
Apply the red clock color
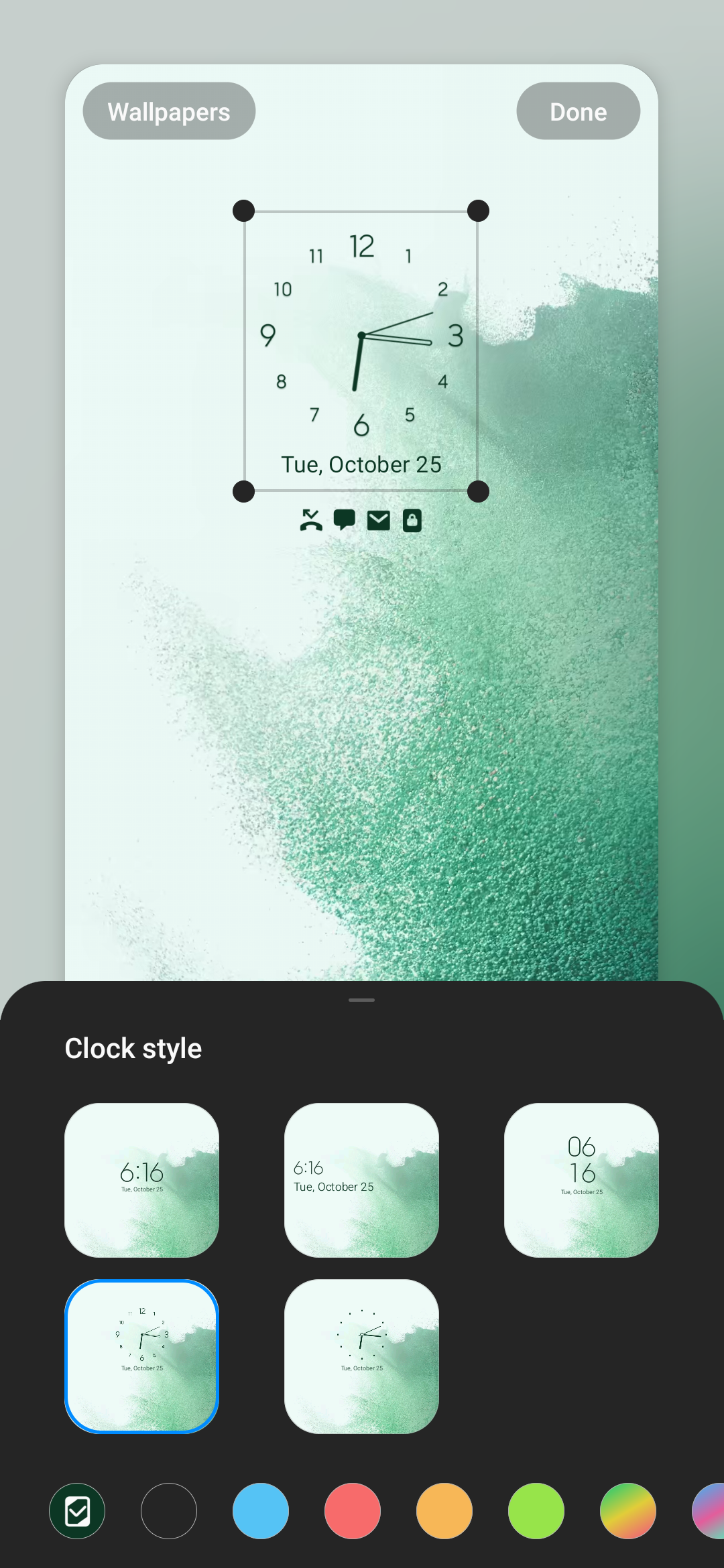[x=353, y=1511]
